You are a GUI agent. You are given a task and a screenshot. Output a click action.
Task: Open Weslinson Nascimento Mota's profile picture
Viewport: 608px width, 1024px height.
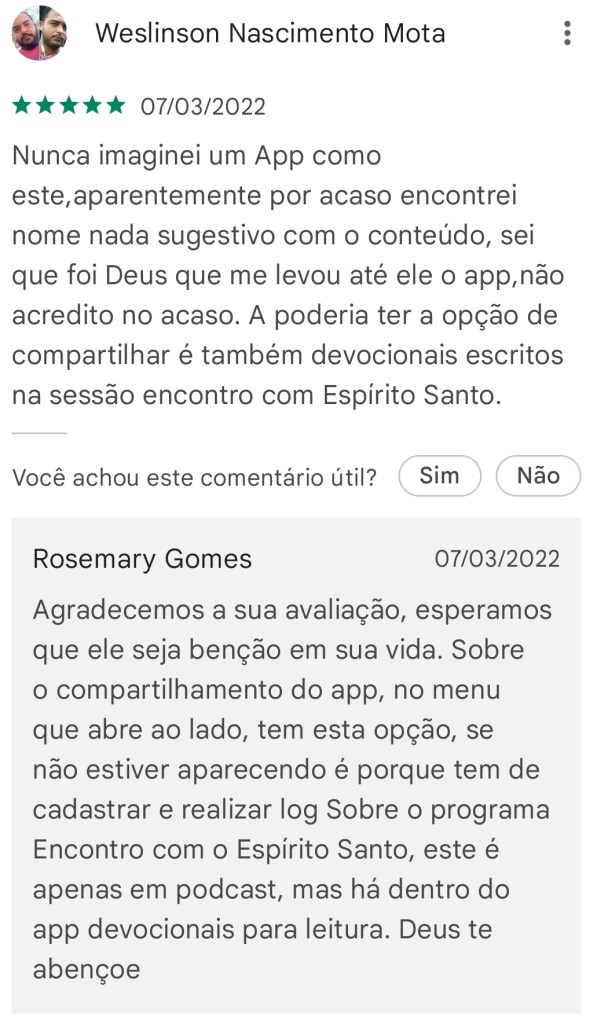click(x=39, y=34)
